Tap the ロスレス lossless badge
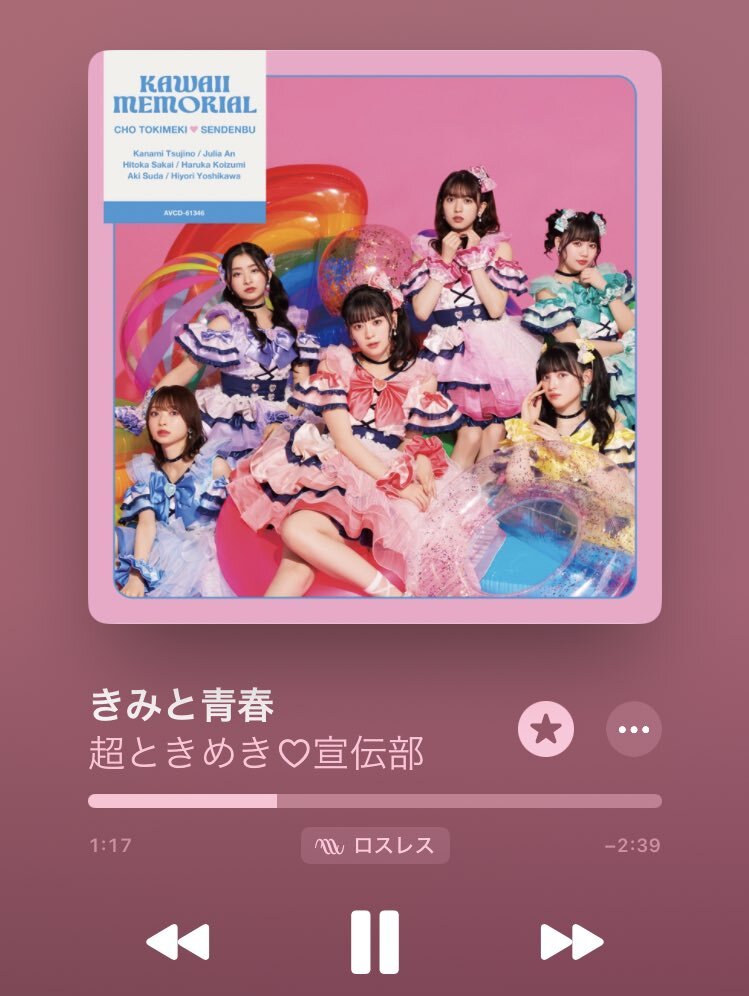 tap(375, 846)
